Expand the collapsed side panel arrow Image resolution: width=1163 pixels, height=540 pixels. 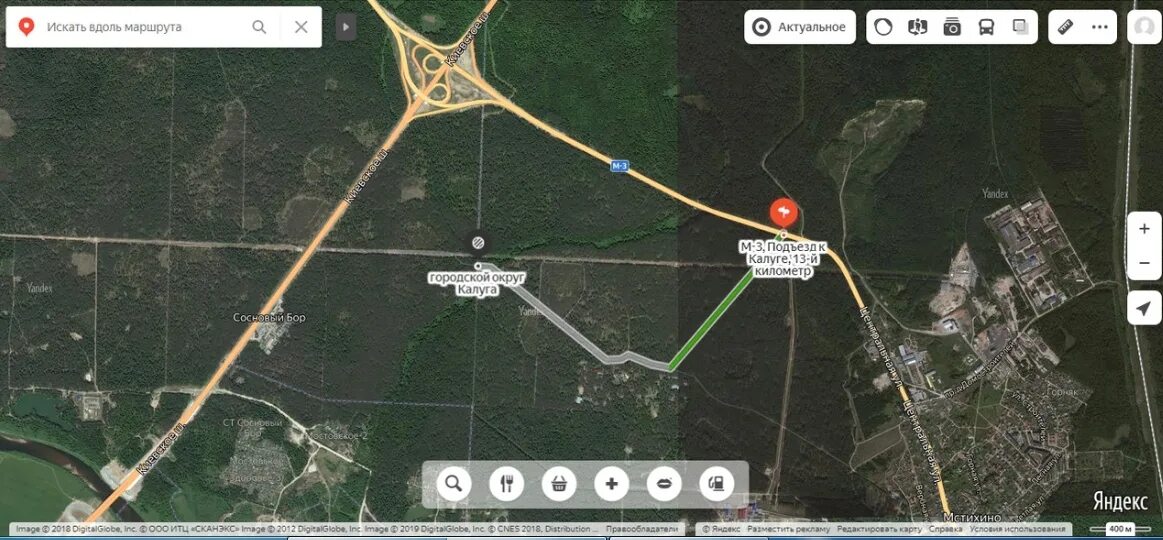[346, 27]
